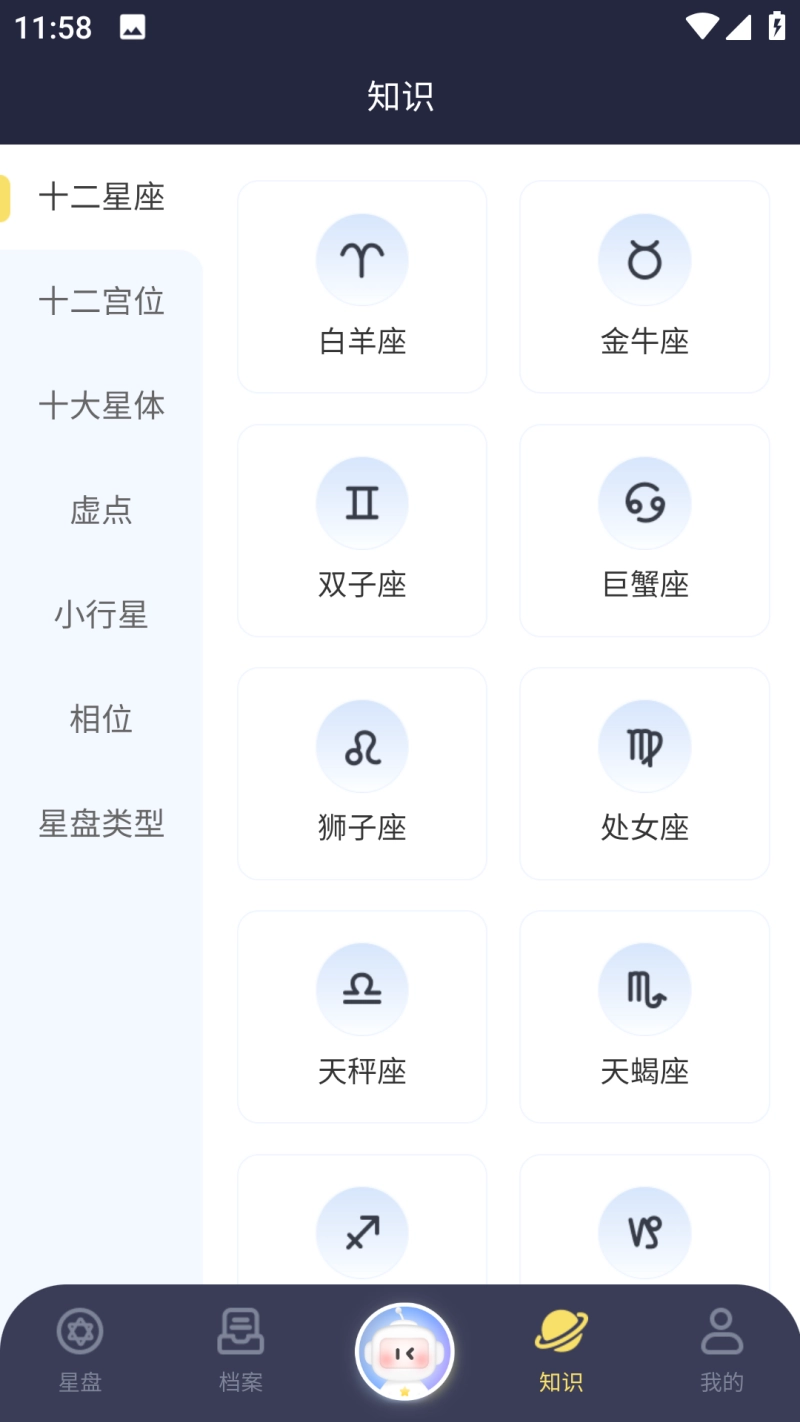
Task: Open the 星盘类型 section
Action: pos(101,824)
